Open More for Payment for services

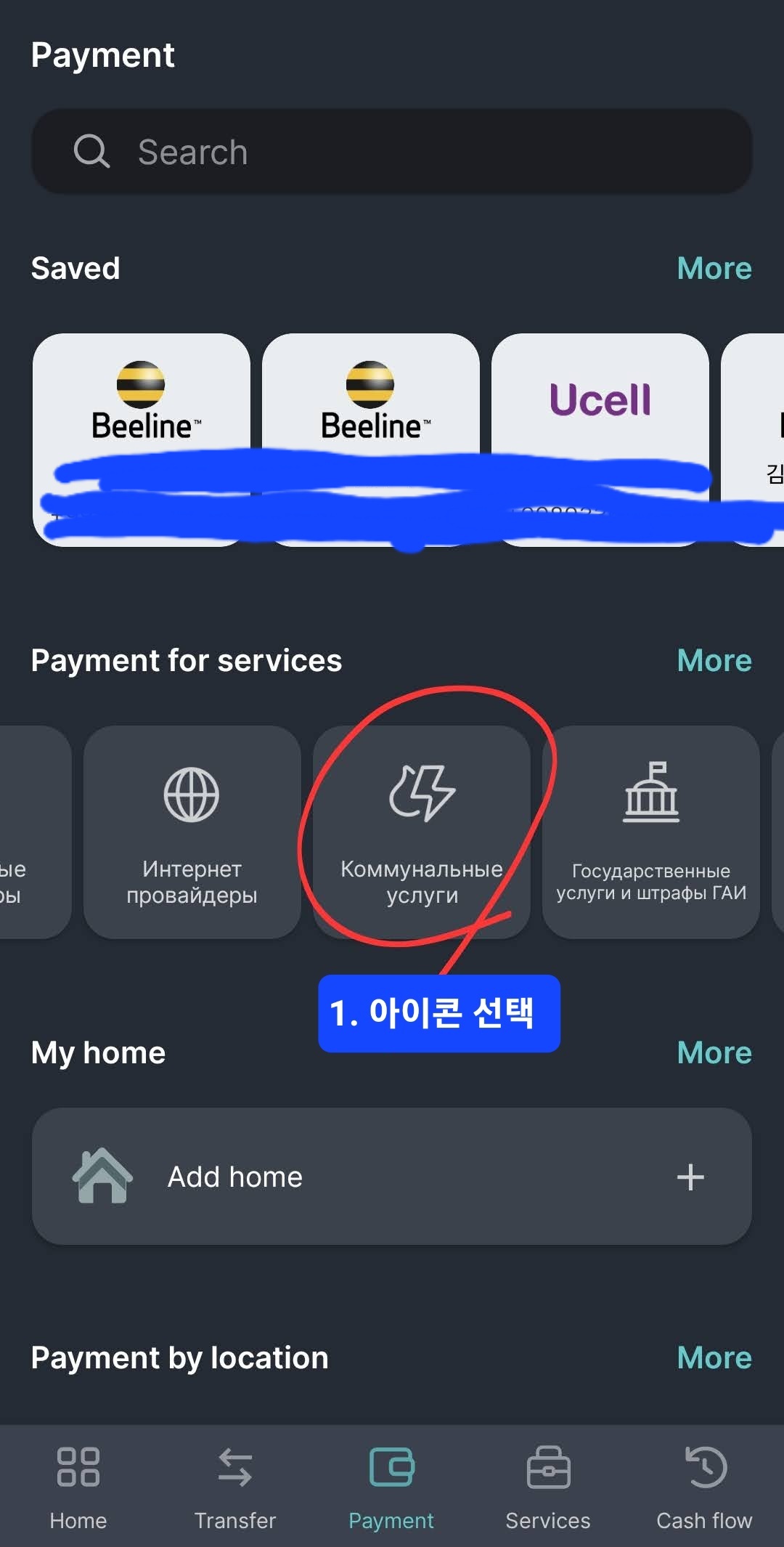[x=714, y=661]
